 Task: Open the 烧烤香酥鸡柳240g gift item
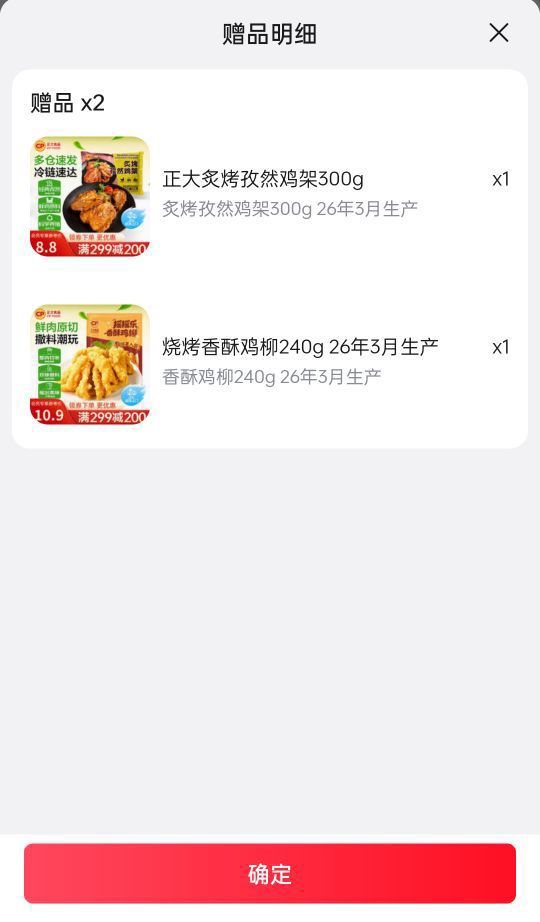tap(270, 364)
